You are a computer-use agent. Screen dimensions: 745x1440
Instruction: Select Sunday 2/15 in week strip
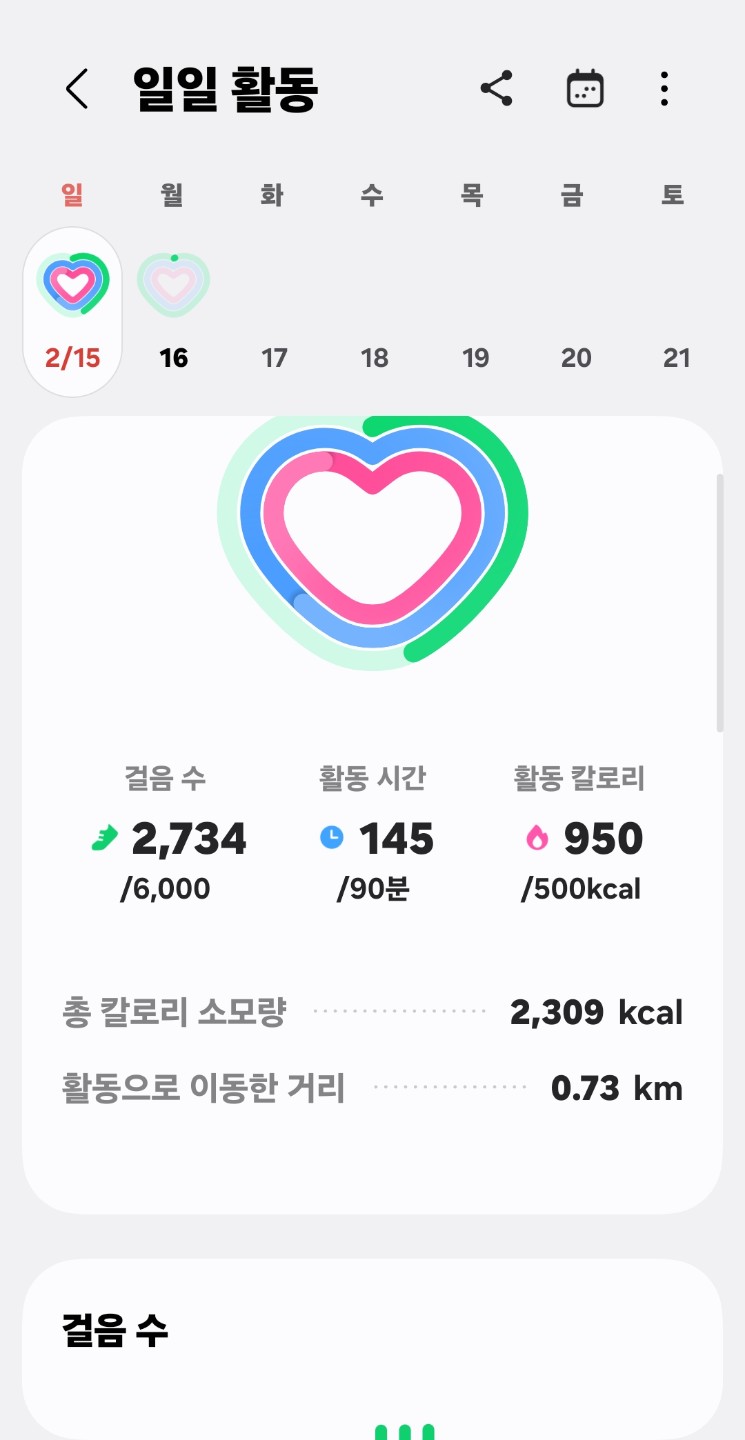(x=73, y=312)
